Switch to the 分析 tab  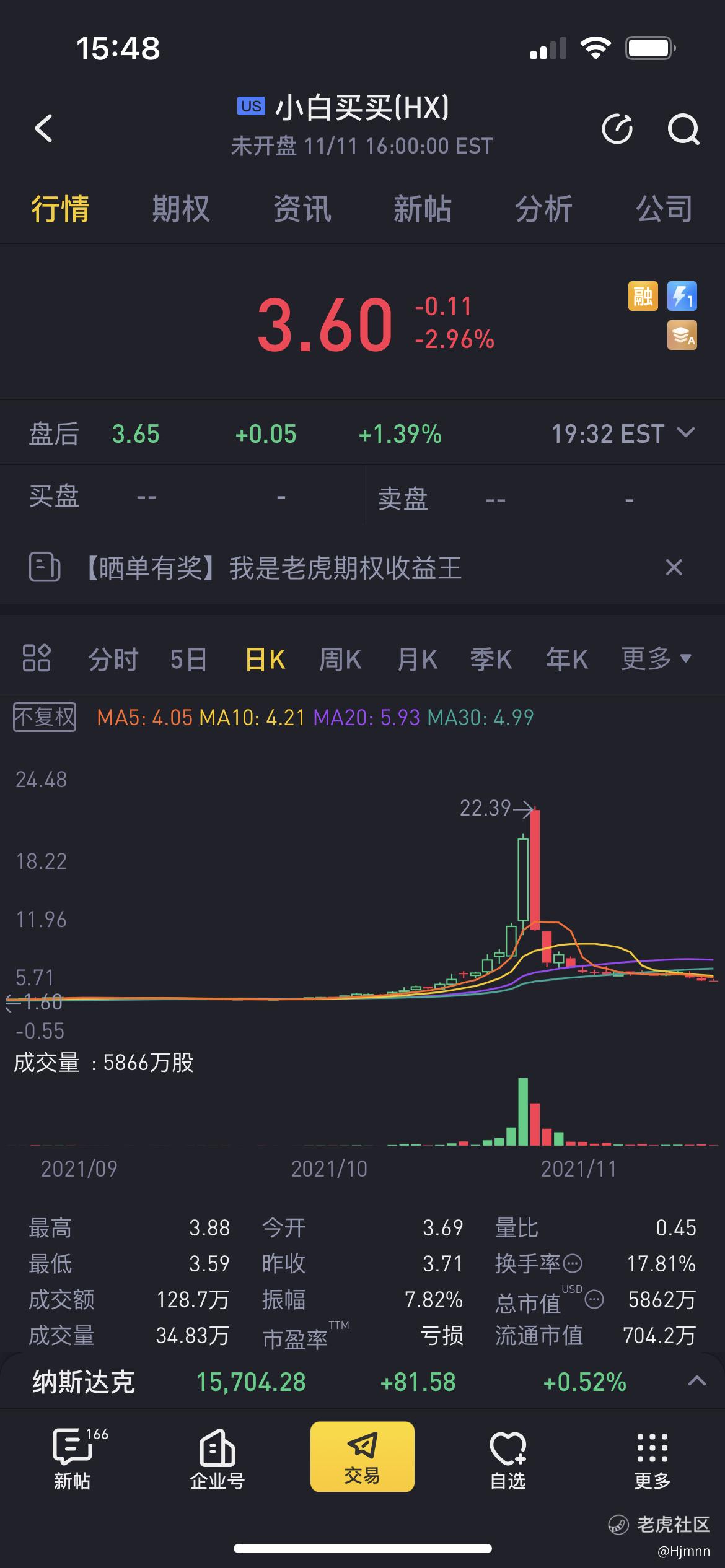click(543, 209)
